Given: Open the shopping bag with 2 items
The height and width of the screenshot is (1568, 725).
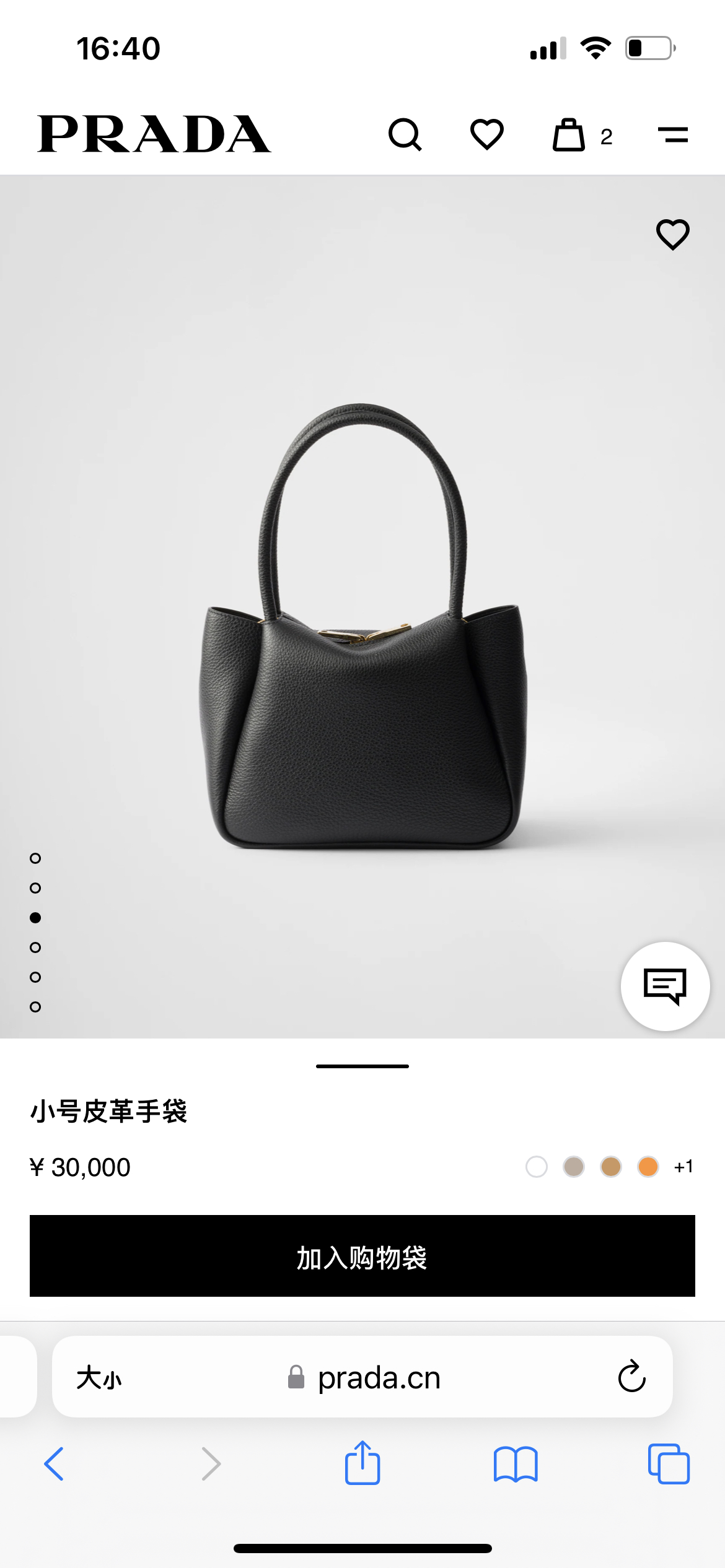Looking at the screenshot, I should coord(569,135).
